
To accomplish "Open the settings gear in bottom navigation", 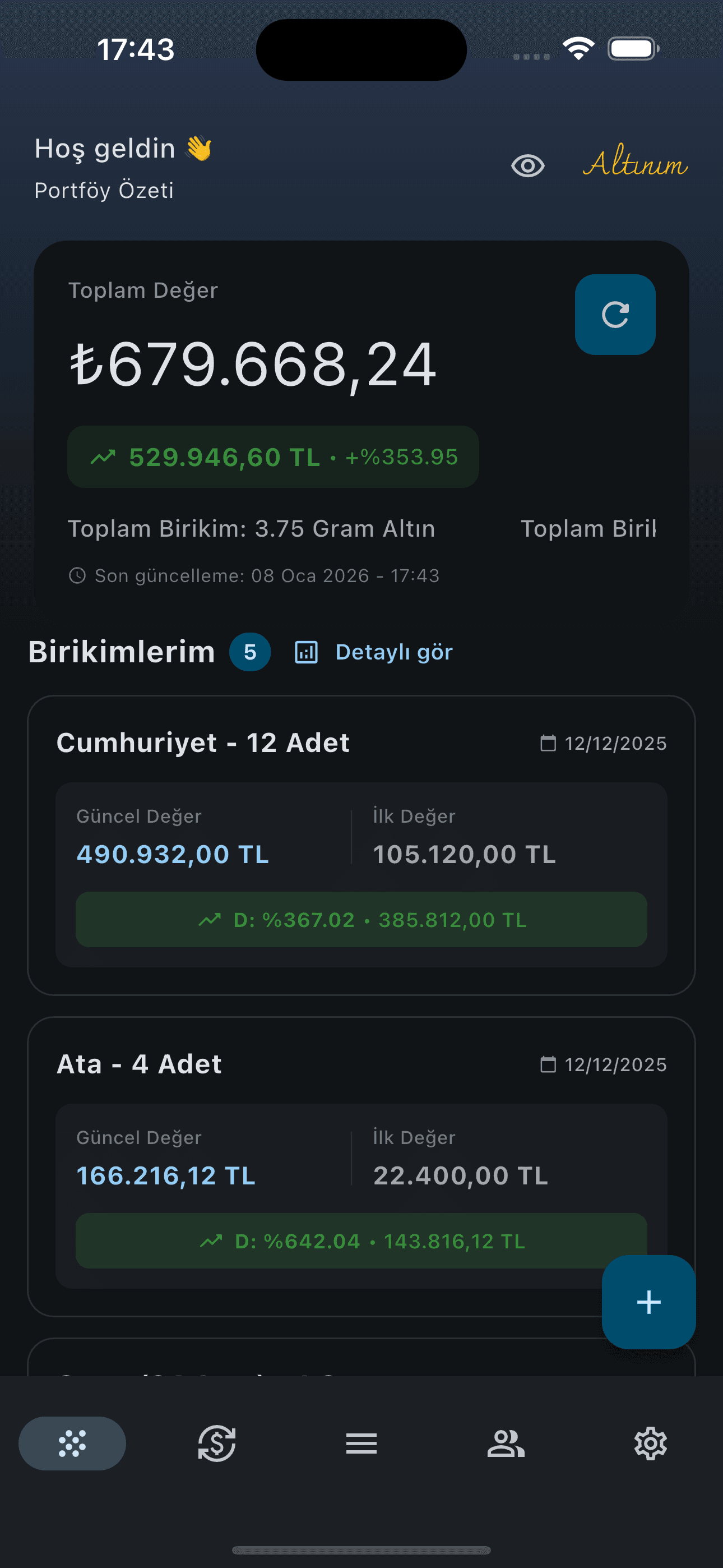I will point(651,1443).
